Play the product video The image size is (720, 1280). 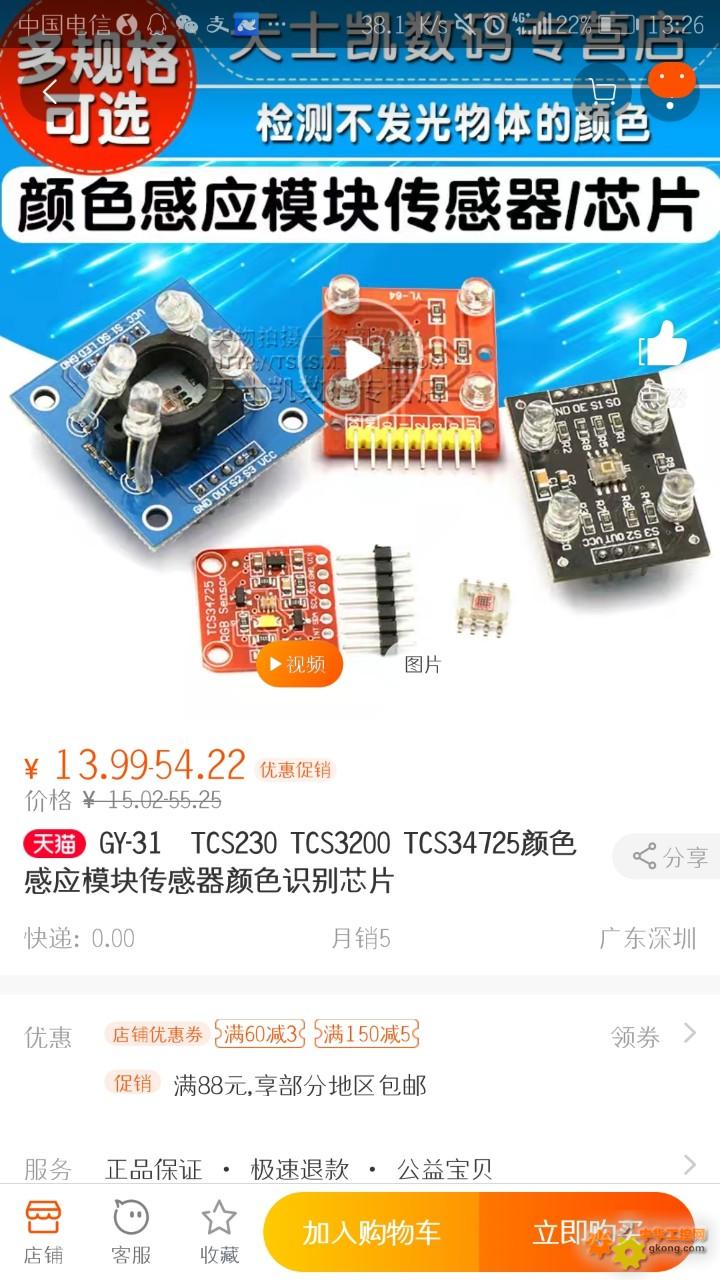click(x=360, y=360)
